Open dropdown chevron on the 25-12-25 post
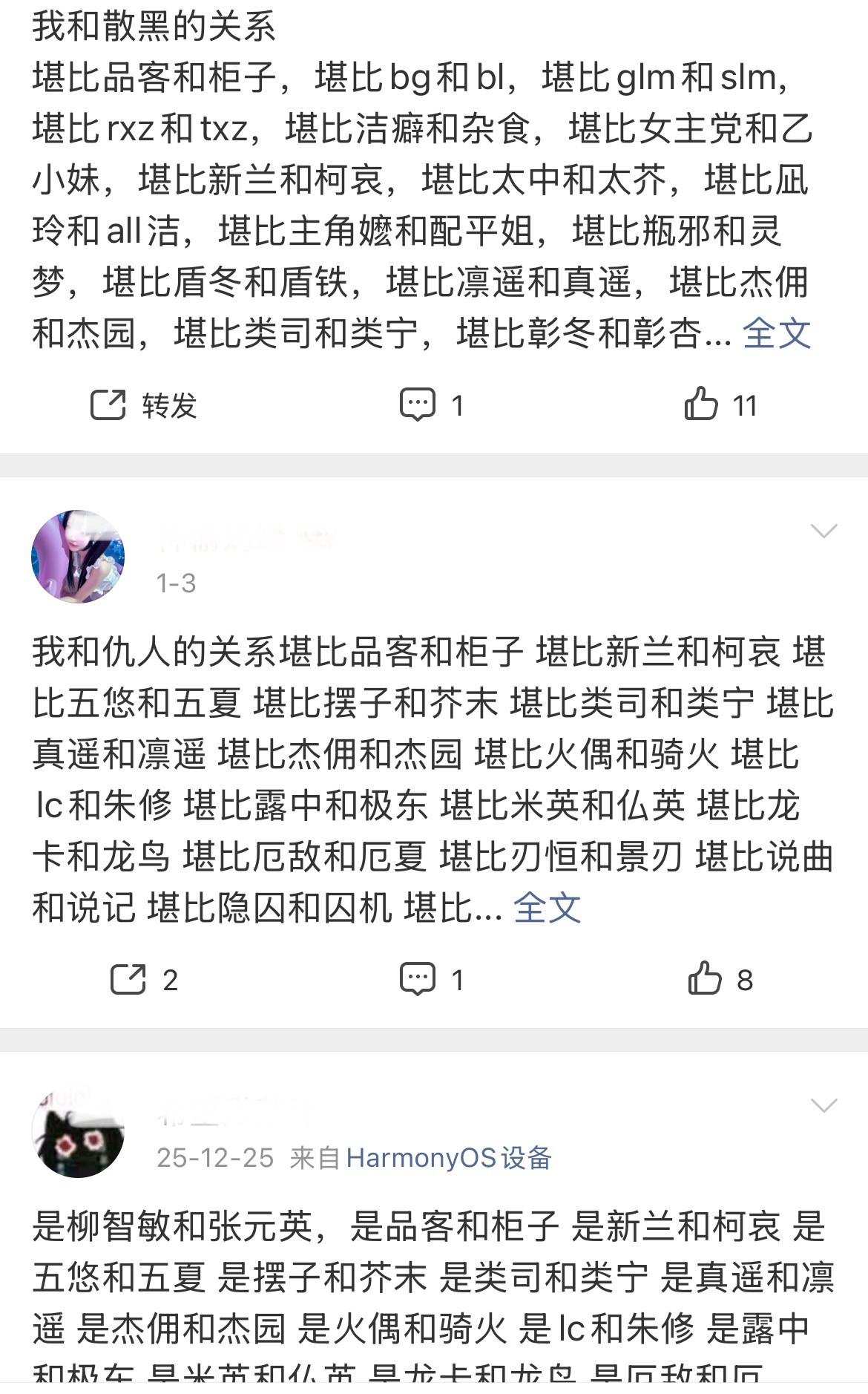The width and height of the screenshot is (868, 1394). tap(823, 1106)
